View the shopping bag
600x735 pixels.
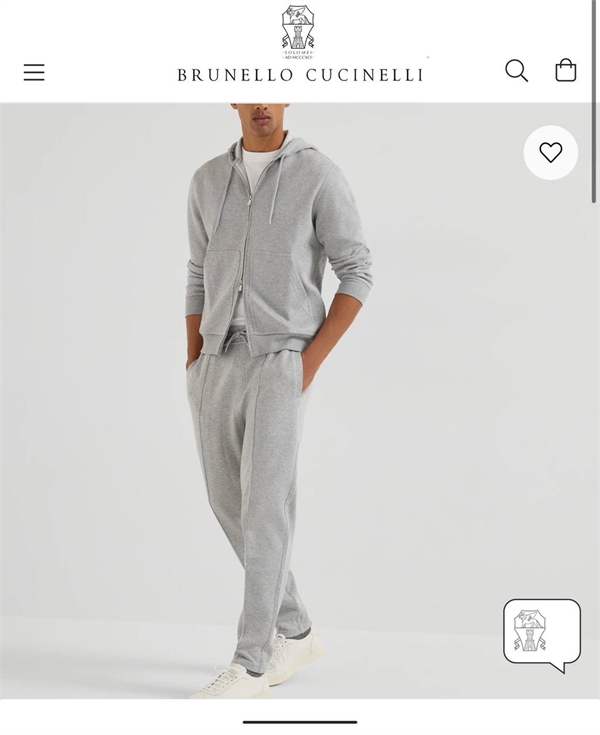[566, 70]
